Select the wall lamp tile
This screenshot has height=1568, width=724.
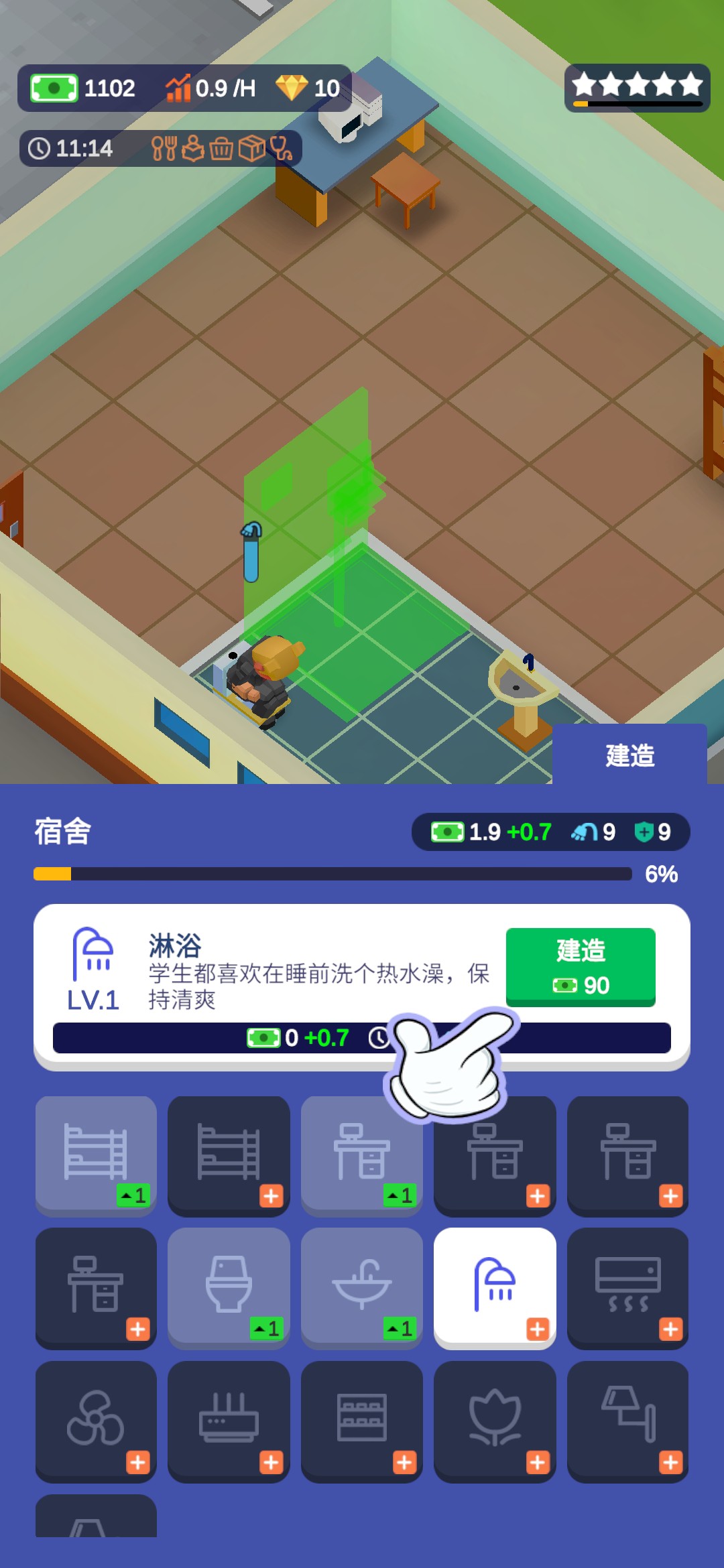pos(627,1421)
